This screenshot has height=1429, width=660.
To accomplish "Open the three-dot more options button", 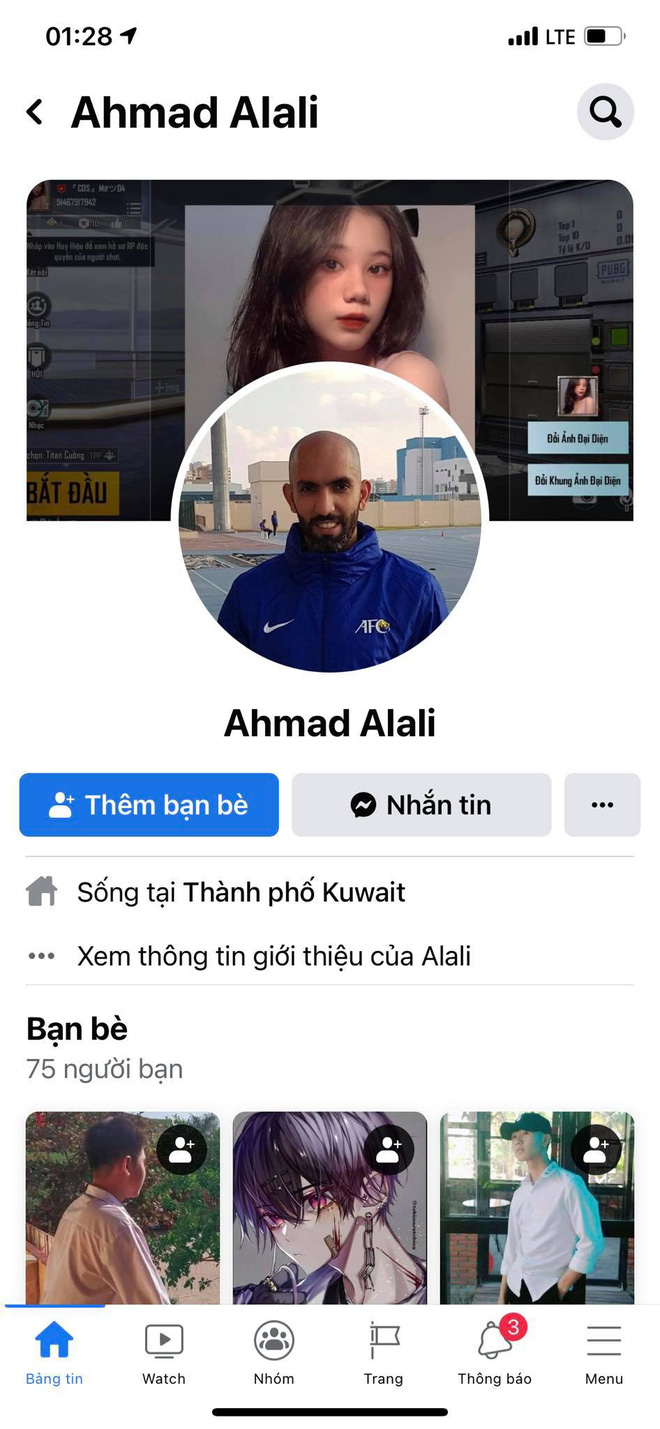I will tap(602, 805).
